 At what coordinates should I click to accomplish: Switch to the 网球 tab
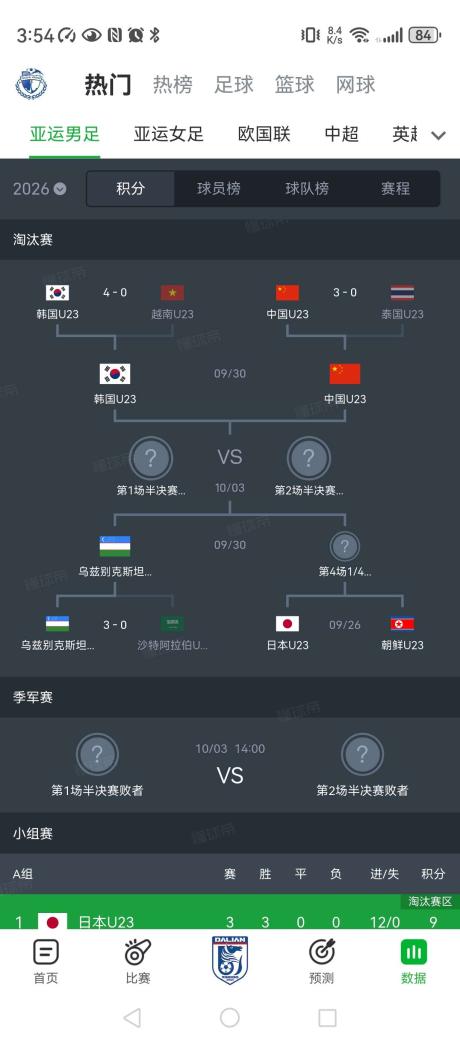click(356, 85)
